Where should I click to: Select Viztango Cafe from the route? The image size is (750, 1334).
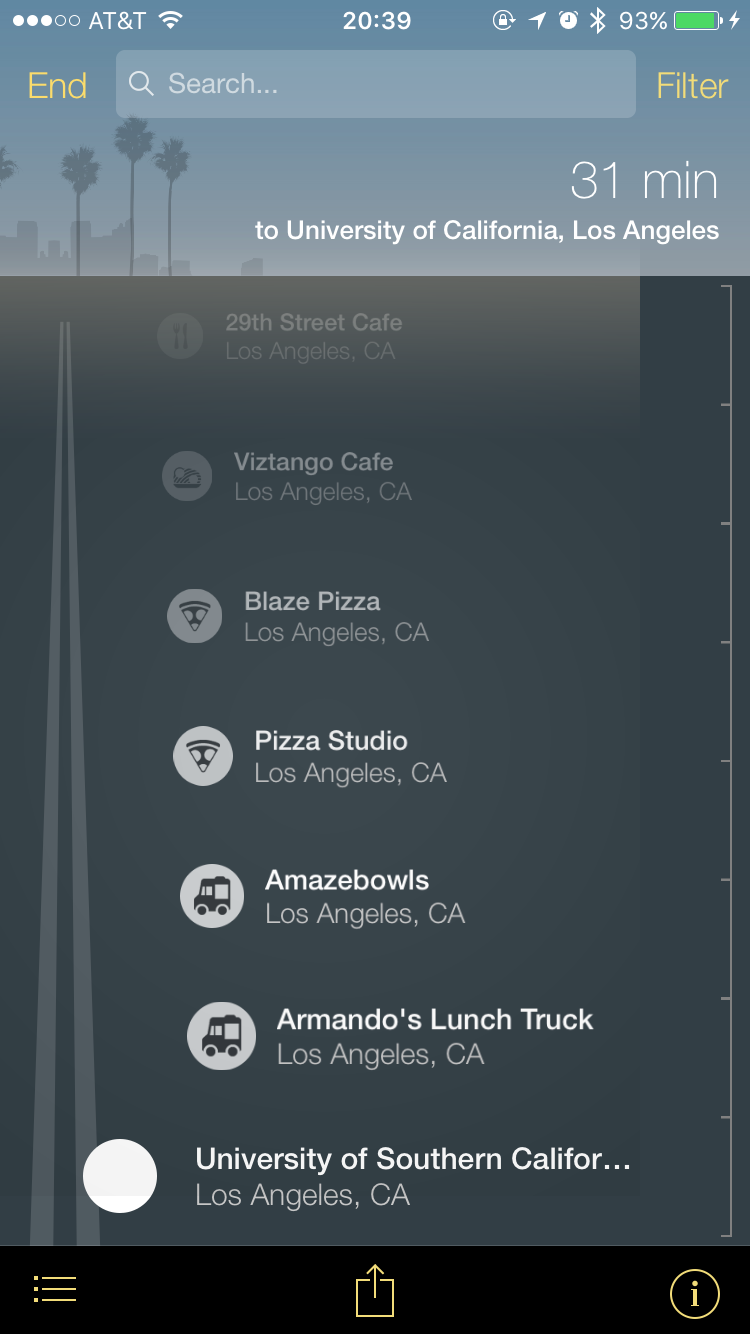313,476
